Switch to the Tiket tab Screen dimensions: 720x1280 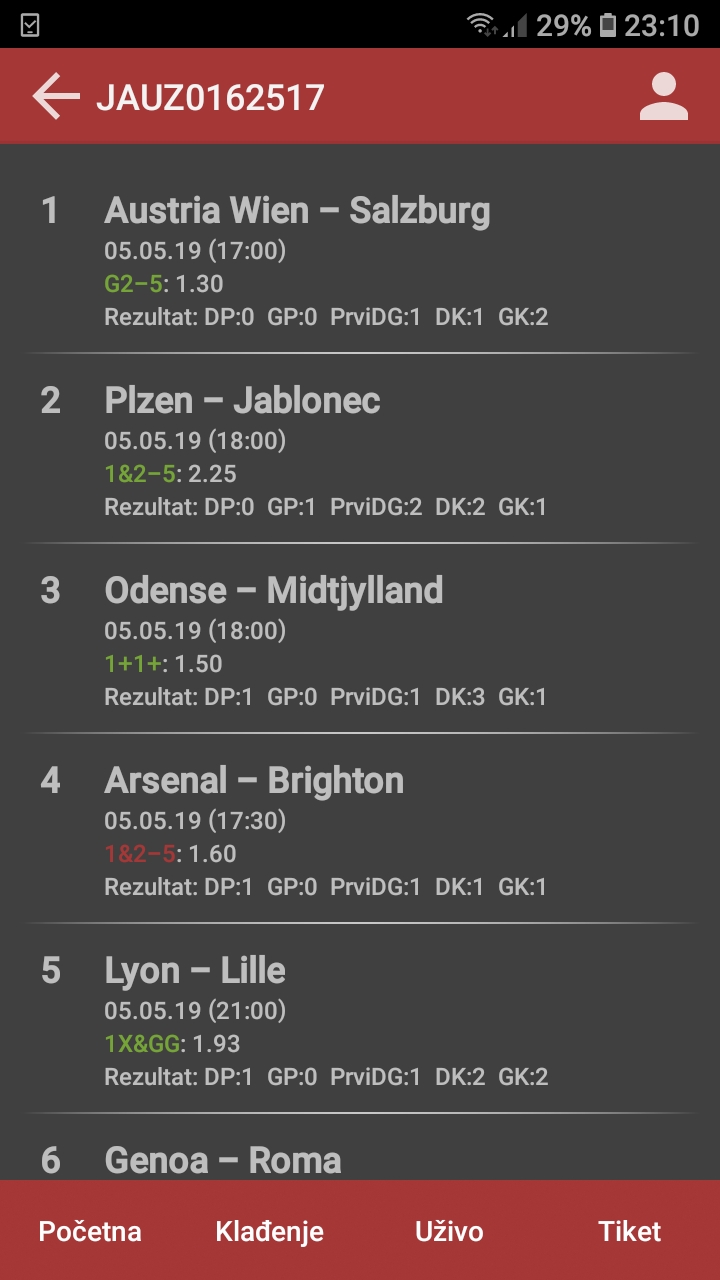click(630, 1231)
